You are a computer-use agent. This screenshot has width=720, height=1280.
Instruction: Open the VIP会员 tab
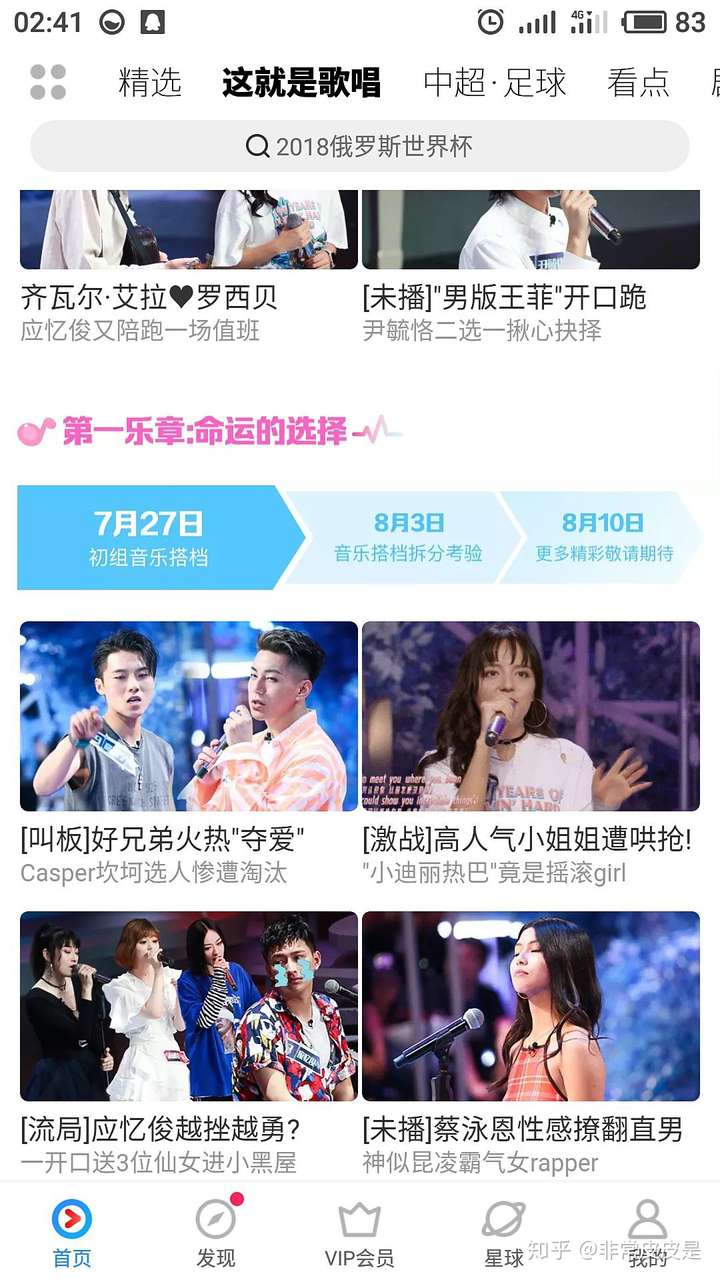tap(360, 1234)
